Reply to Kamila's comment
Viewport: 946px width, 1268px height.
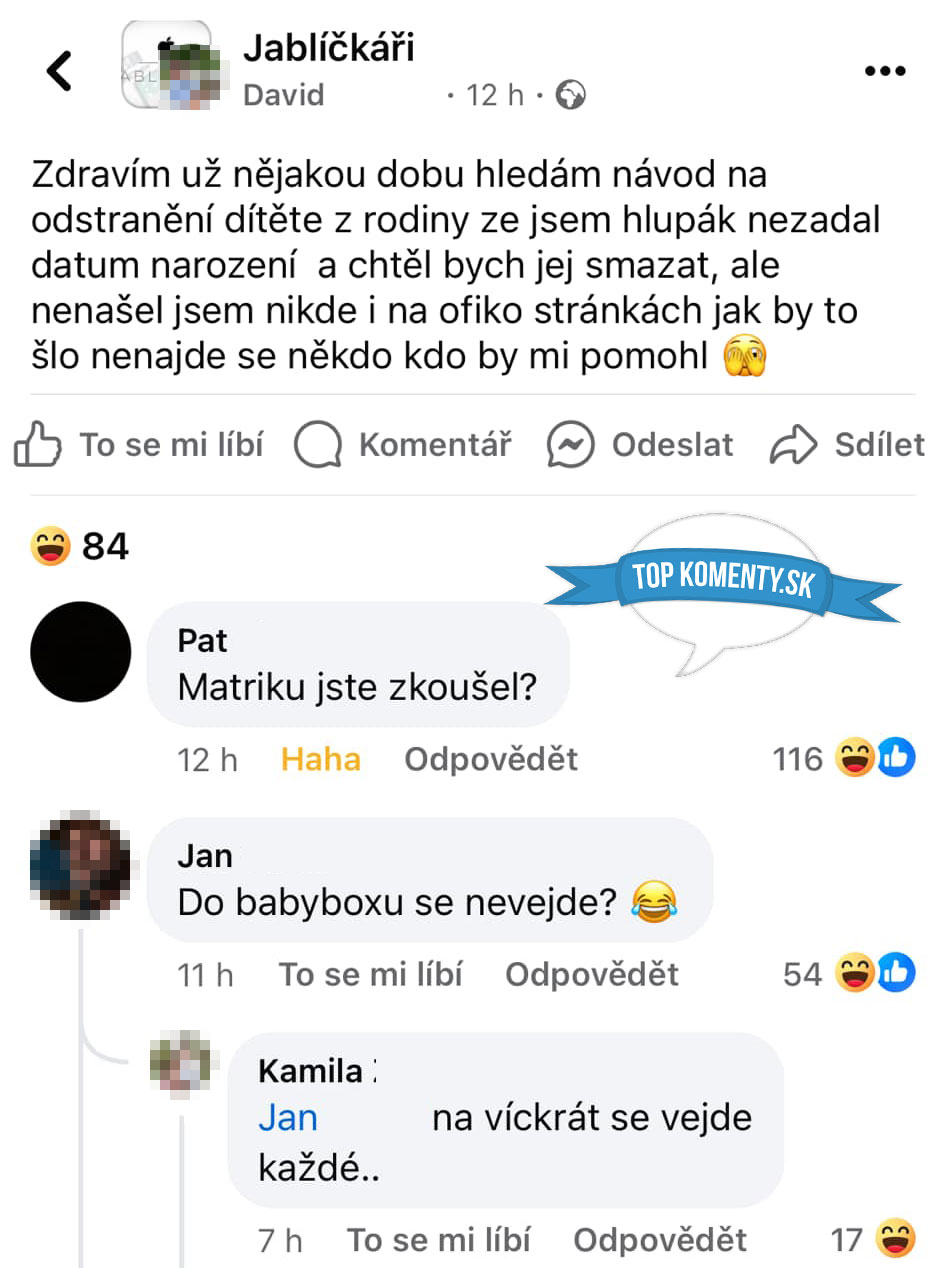659,1241
